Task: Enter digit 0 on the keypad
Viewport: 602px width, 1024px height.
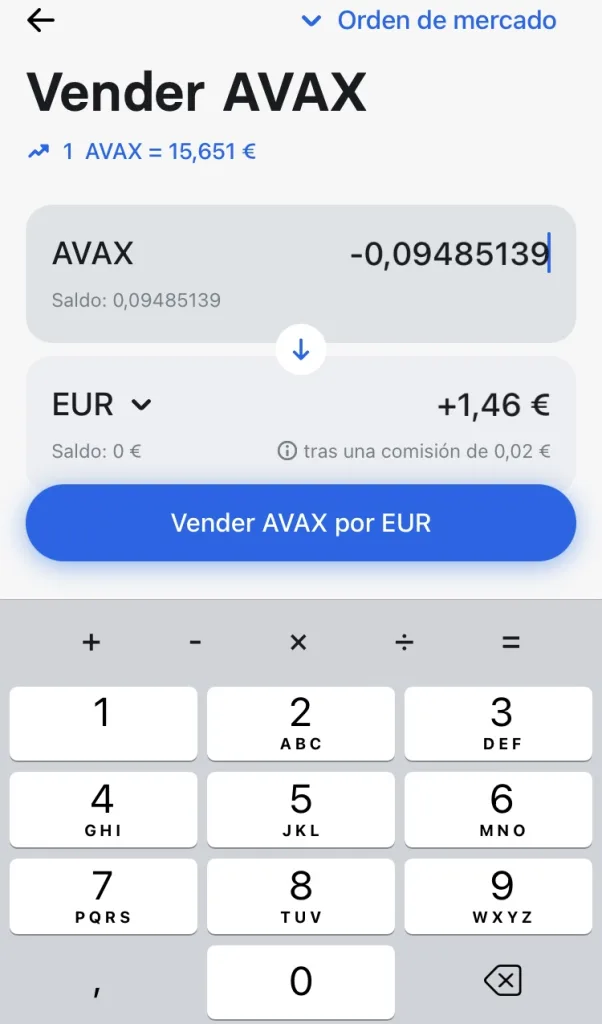Action: (x=301, y=982)
